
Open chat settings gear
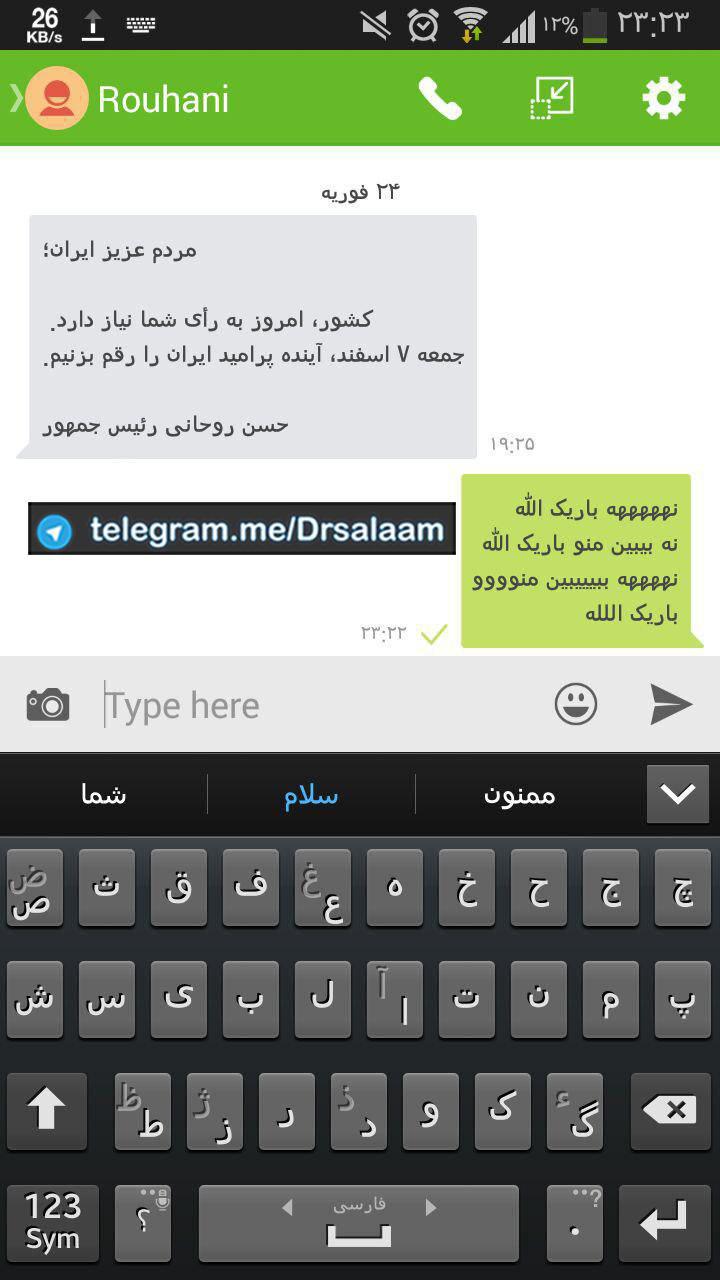(x=663, y=99)
